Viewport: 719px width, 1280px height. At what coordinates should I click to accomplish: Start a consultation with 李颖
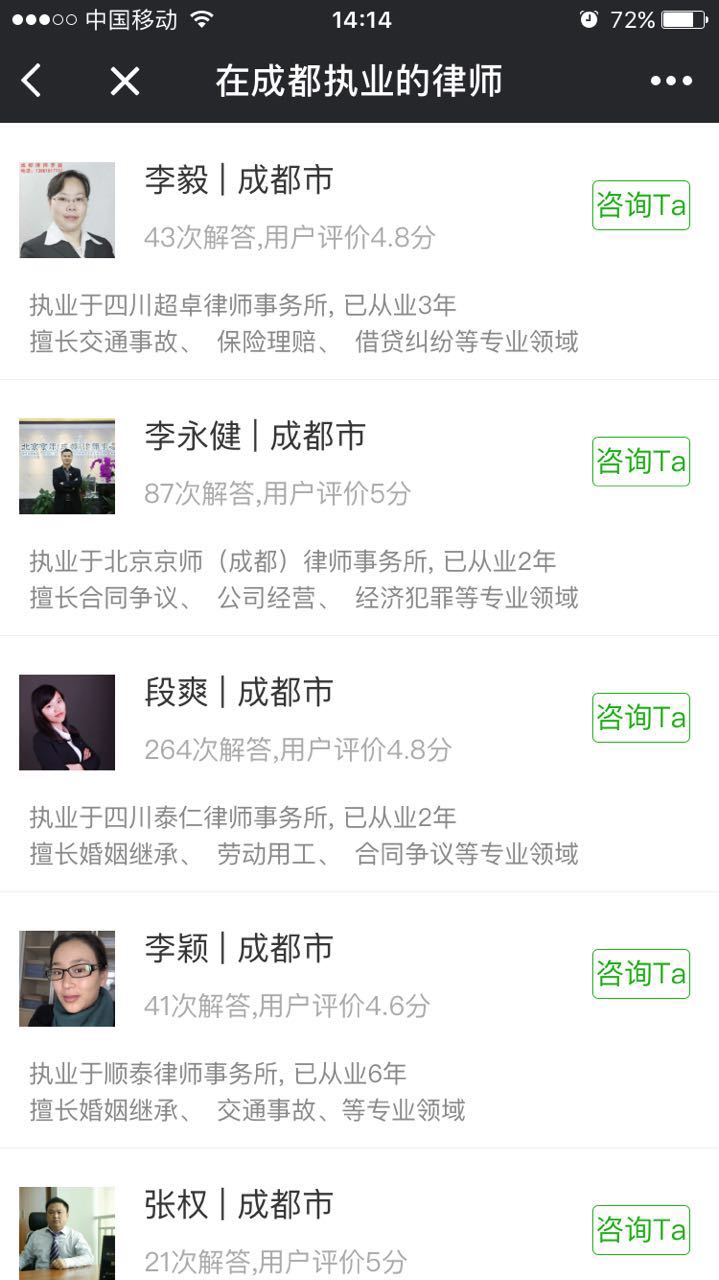tap(640, 973)
